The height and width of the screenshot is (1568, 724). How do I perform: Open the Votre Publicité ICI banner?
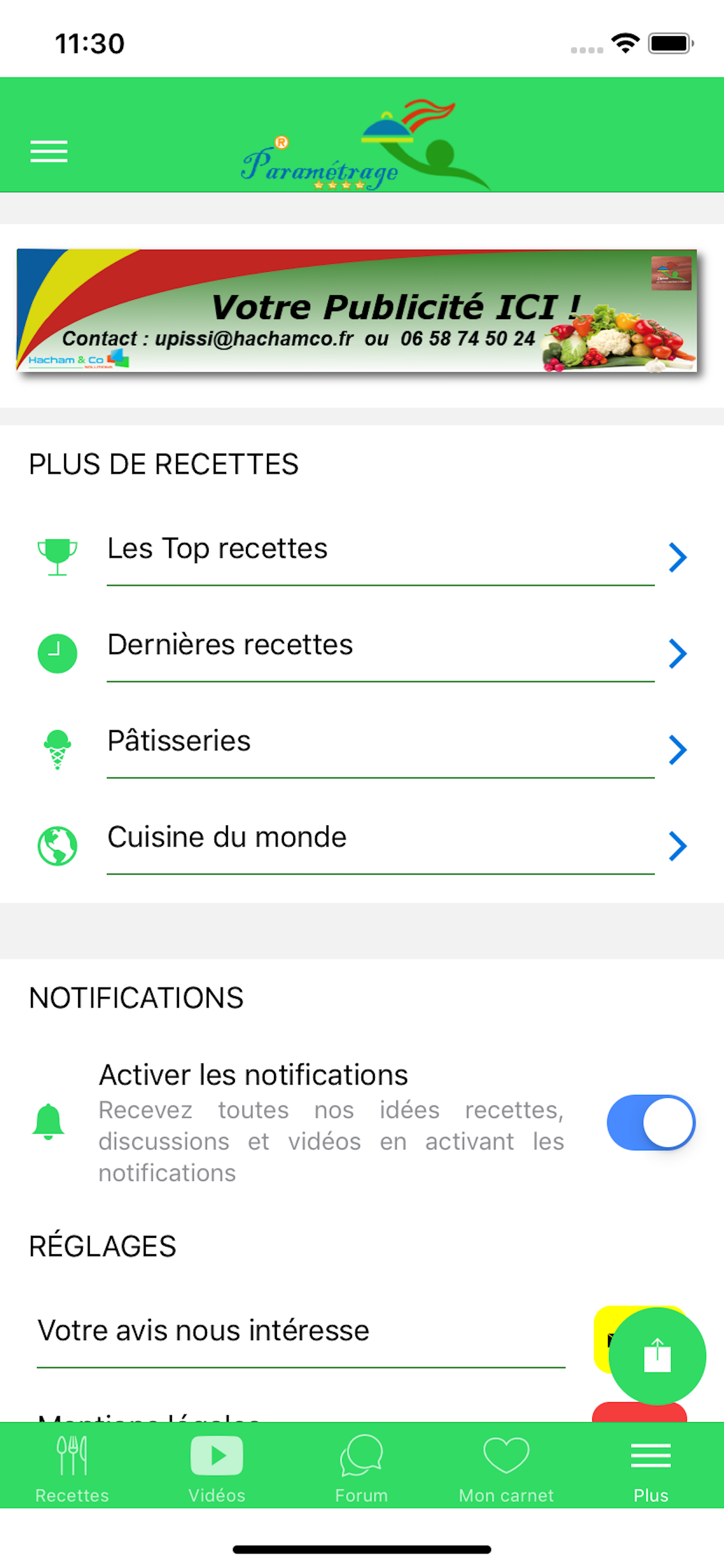357,310
